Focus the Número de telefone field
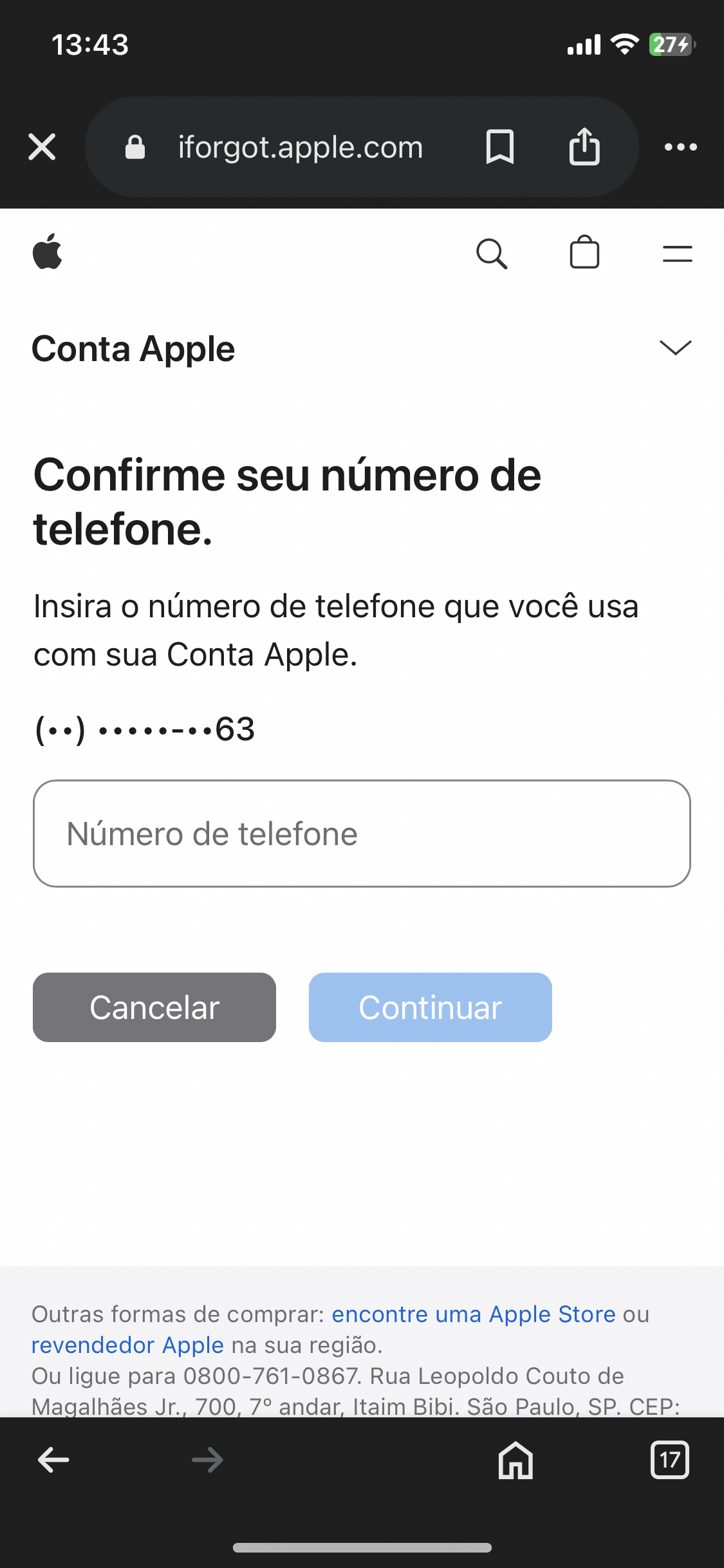Viewport: 724px width, 1568px height. click(362, 834)
